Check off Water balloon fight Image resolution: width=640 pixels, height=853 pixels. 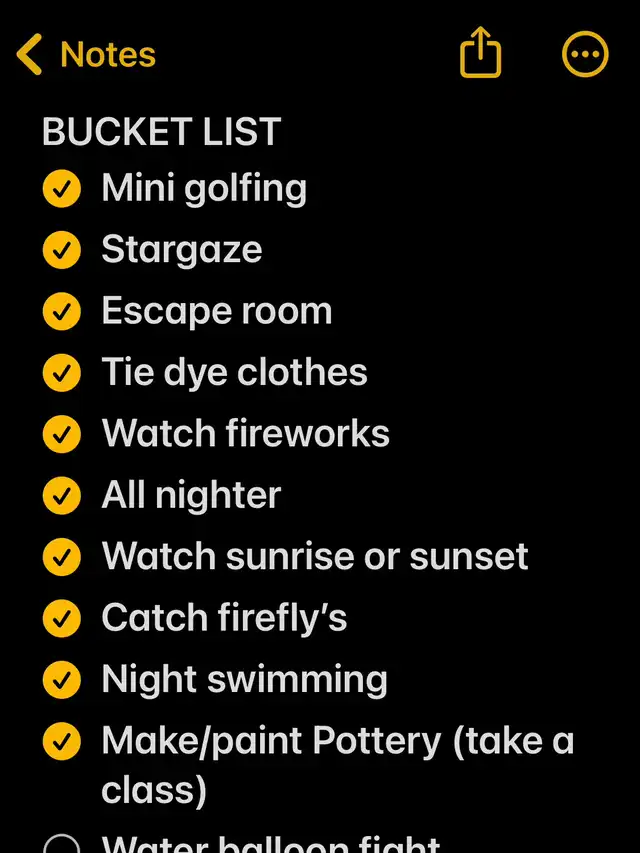pos(62,845)
